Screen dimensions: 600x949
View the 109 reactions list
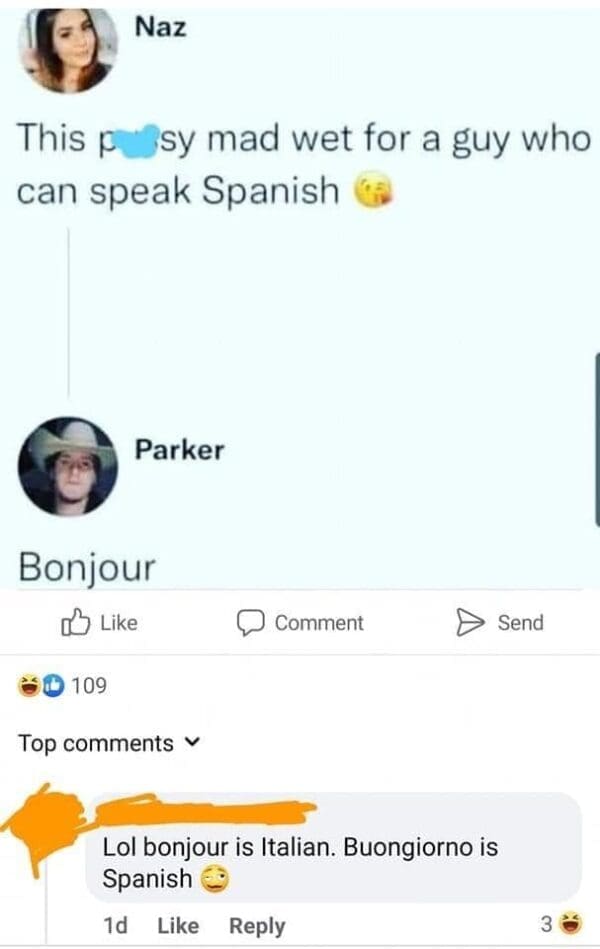(63, 687)
